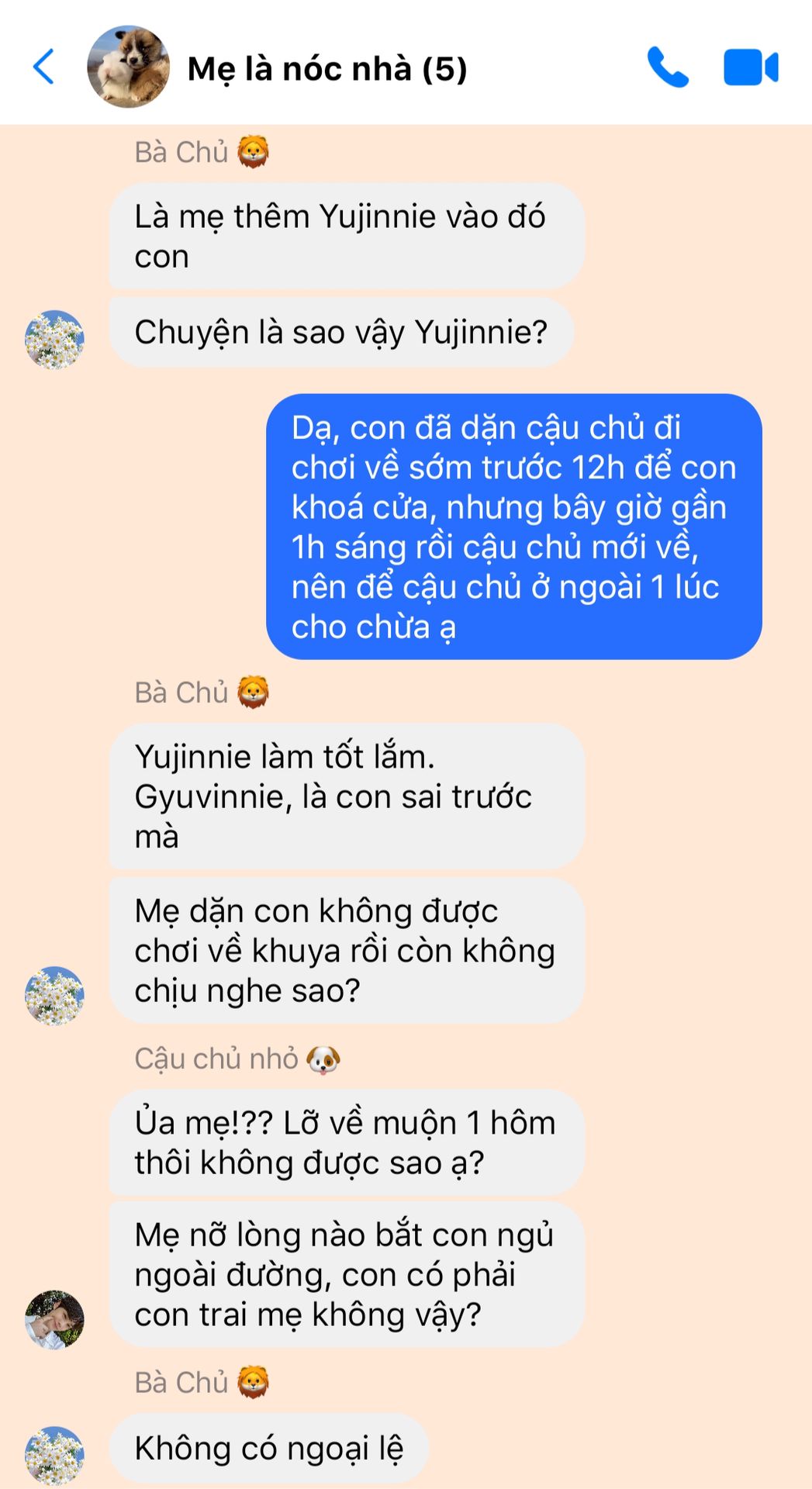Start a video call with the group
Screen dimensions: 812x1489
point(750,67)
